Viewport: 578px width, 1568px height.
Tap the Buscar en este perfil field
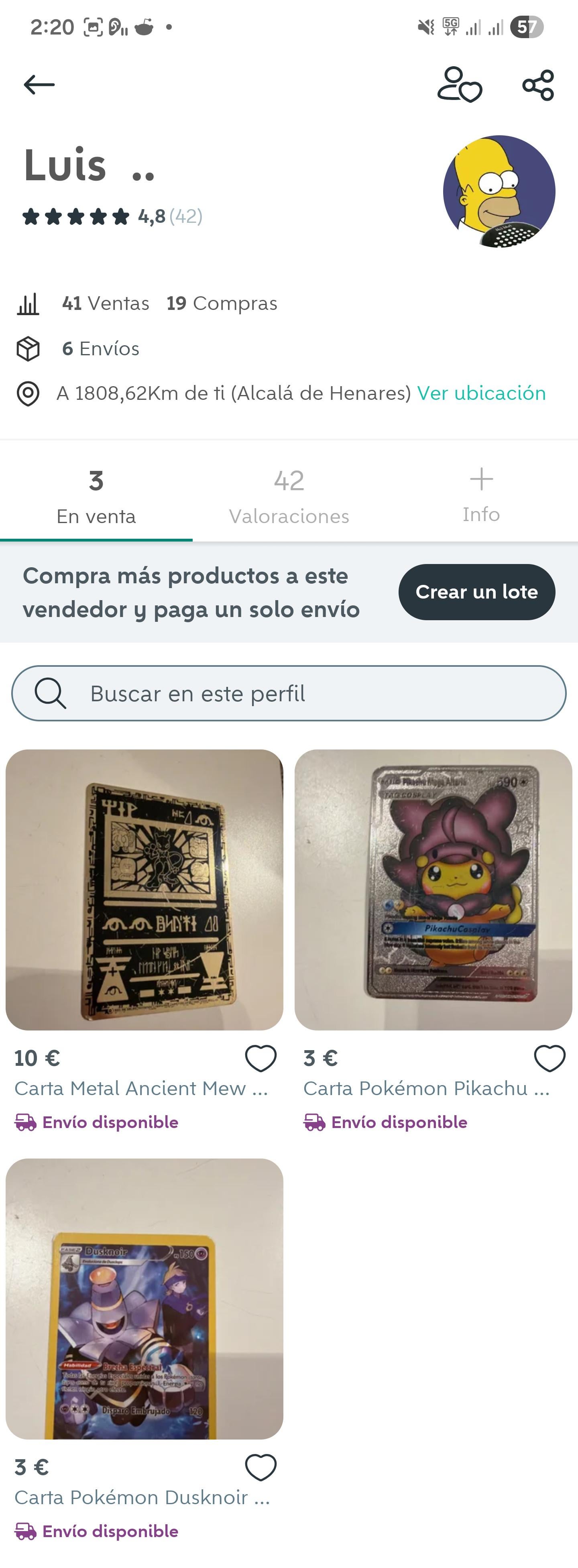pyautogui.click(x=288, y=693)
